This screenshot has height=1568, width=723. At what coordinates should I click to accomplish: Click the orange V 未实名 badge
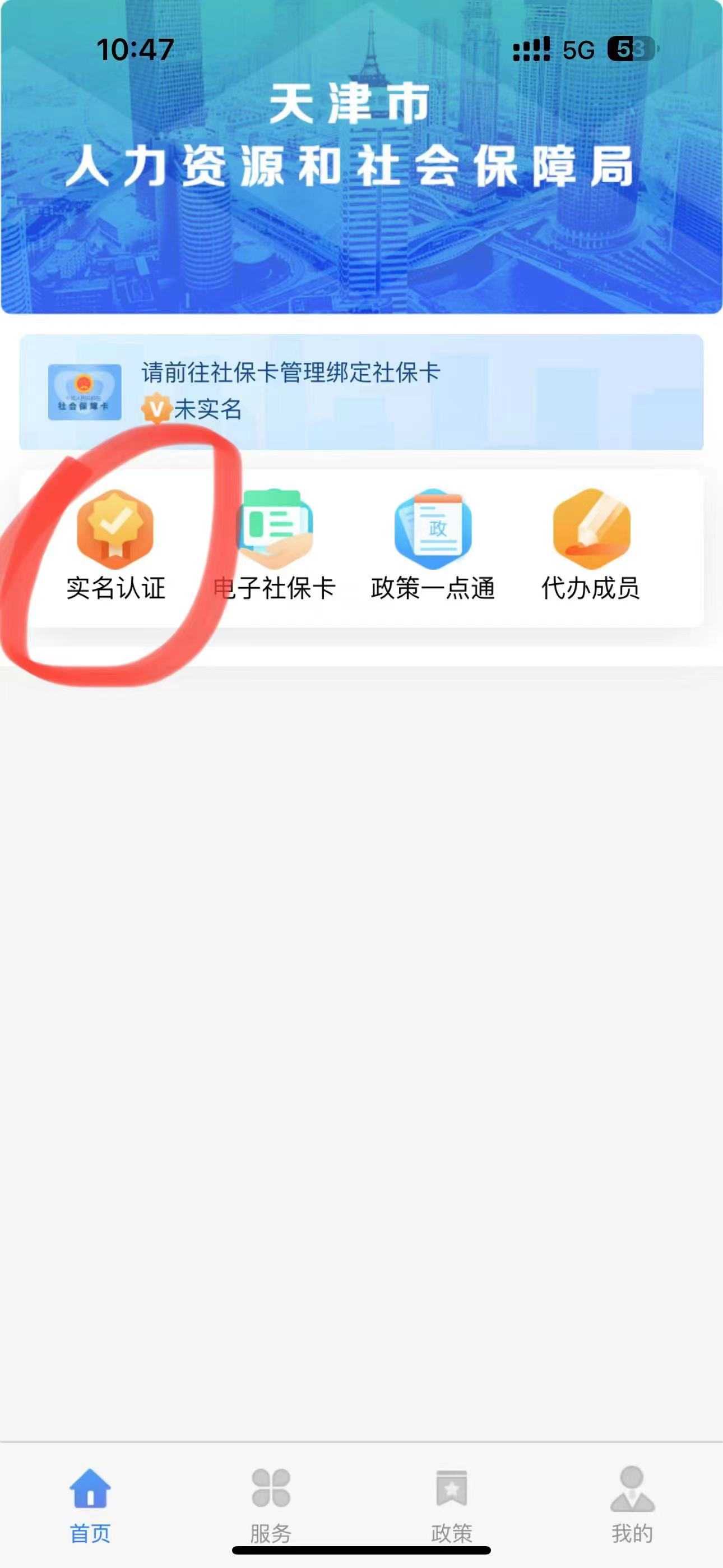click(157, 409)
